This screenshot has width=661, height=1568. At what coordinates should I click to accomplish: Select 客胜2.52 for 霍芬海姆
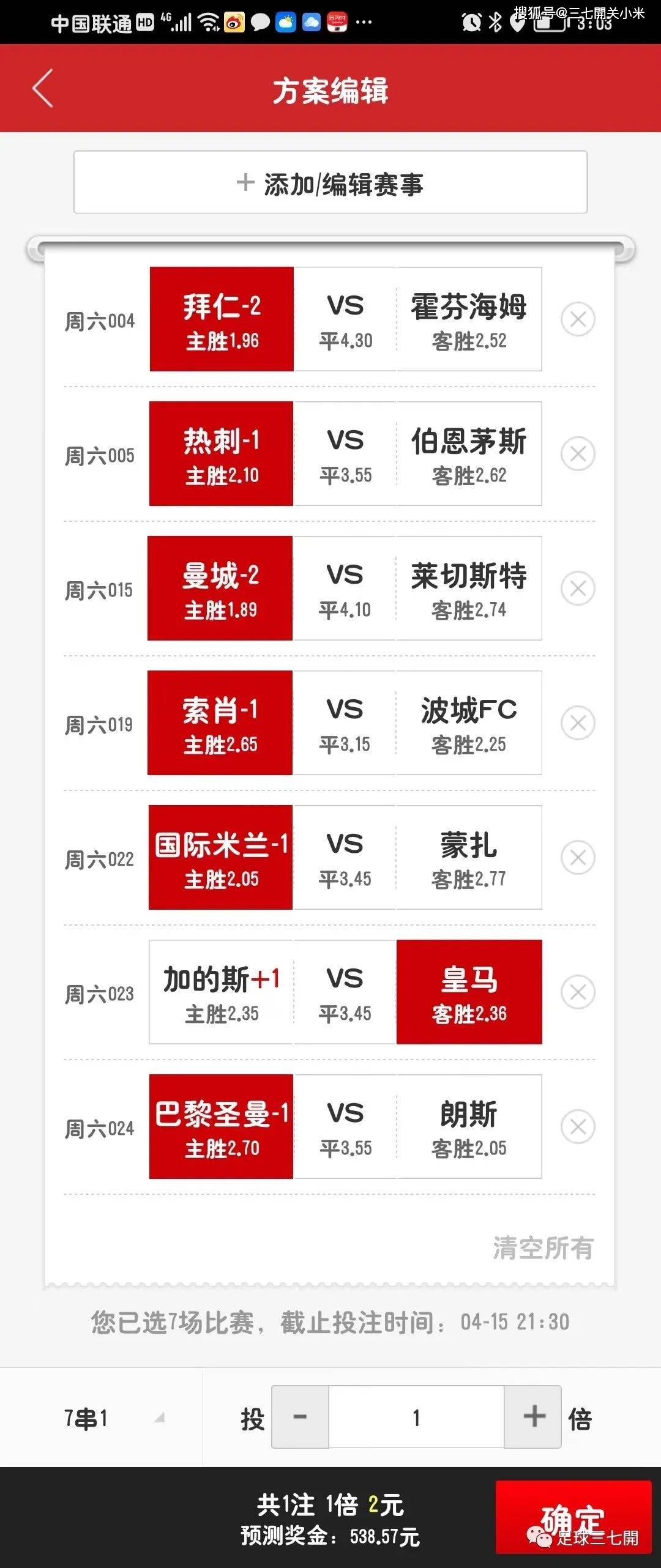pos(469,318)
